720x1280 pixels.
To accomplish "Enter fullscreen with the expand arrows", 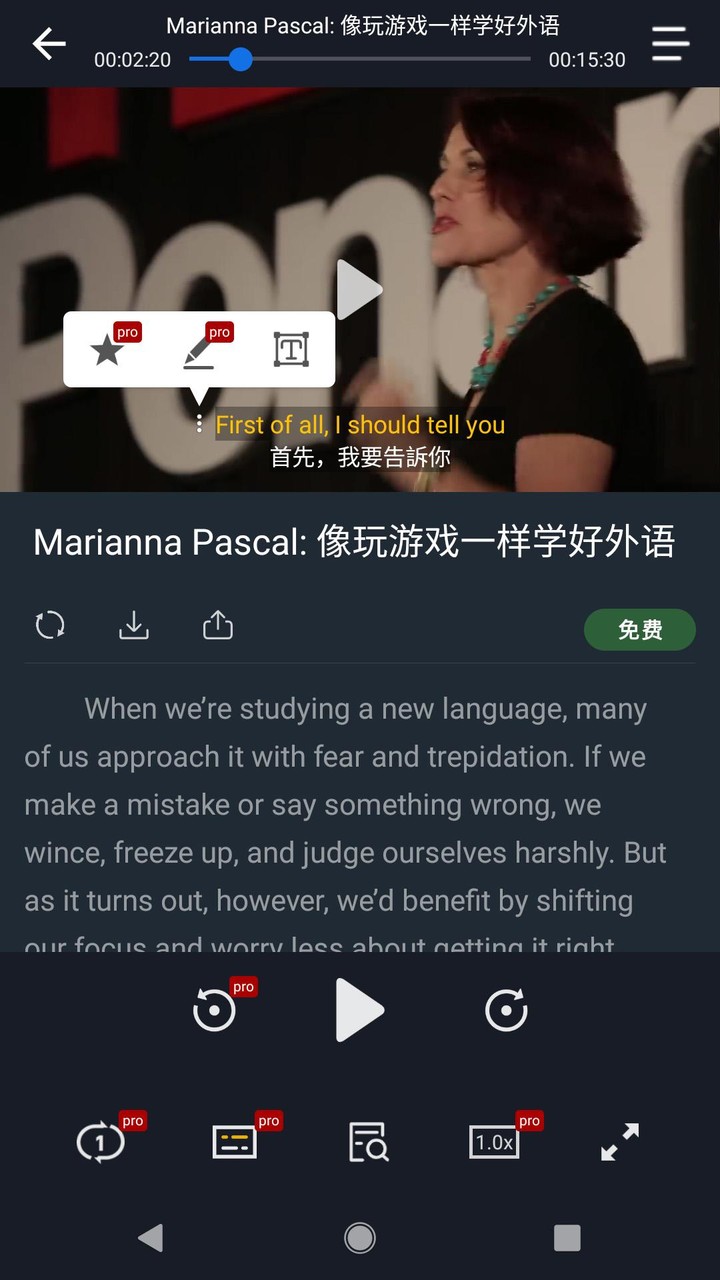I will click(x=619, y=1141).
